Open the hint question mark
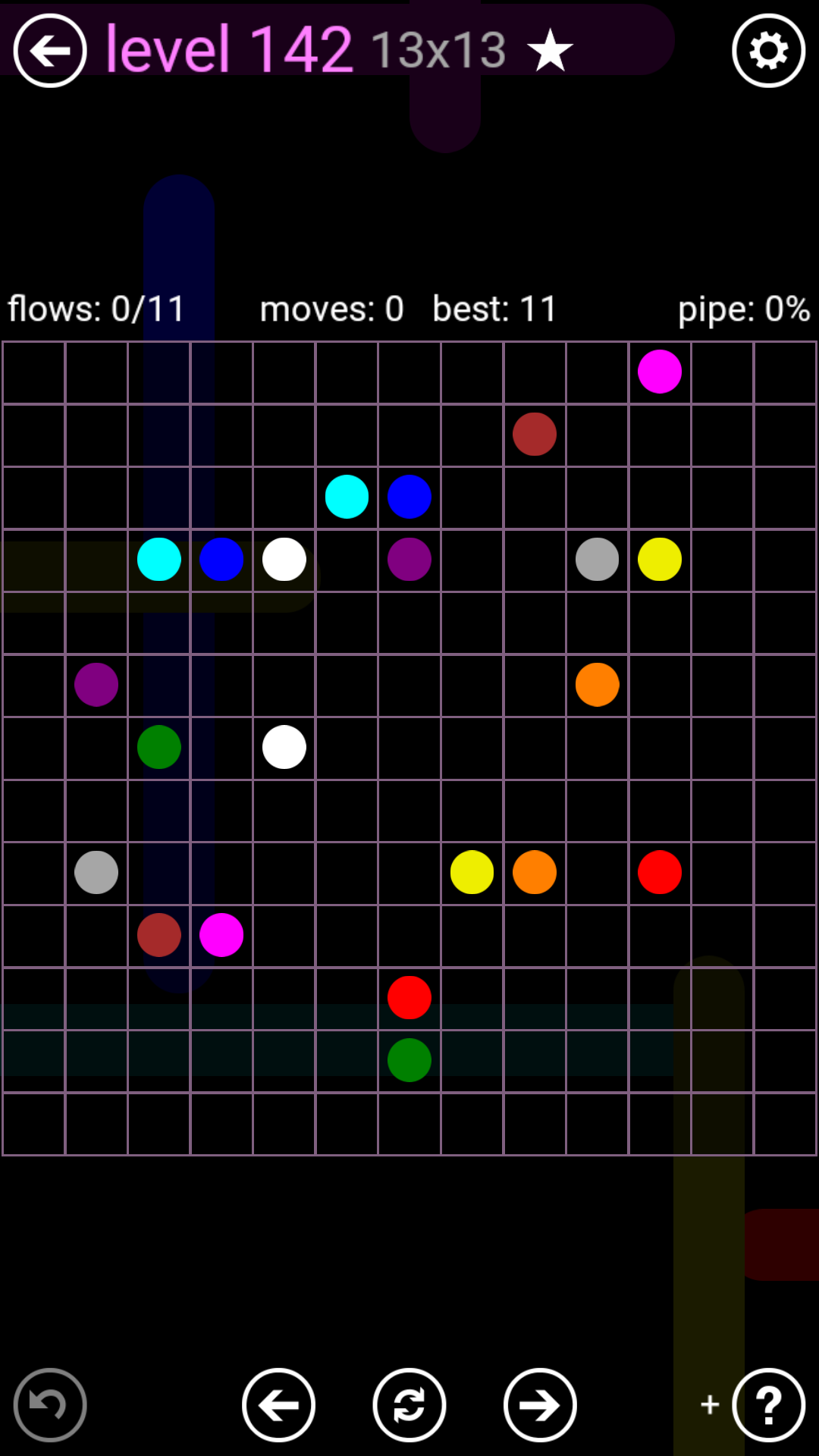 pos(768,1405)
